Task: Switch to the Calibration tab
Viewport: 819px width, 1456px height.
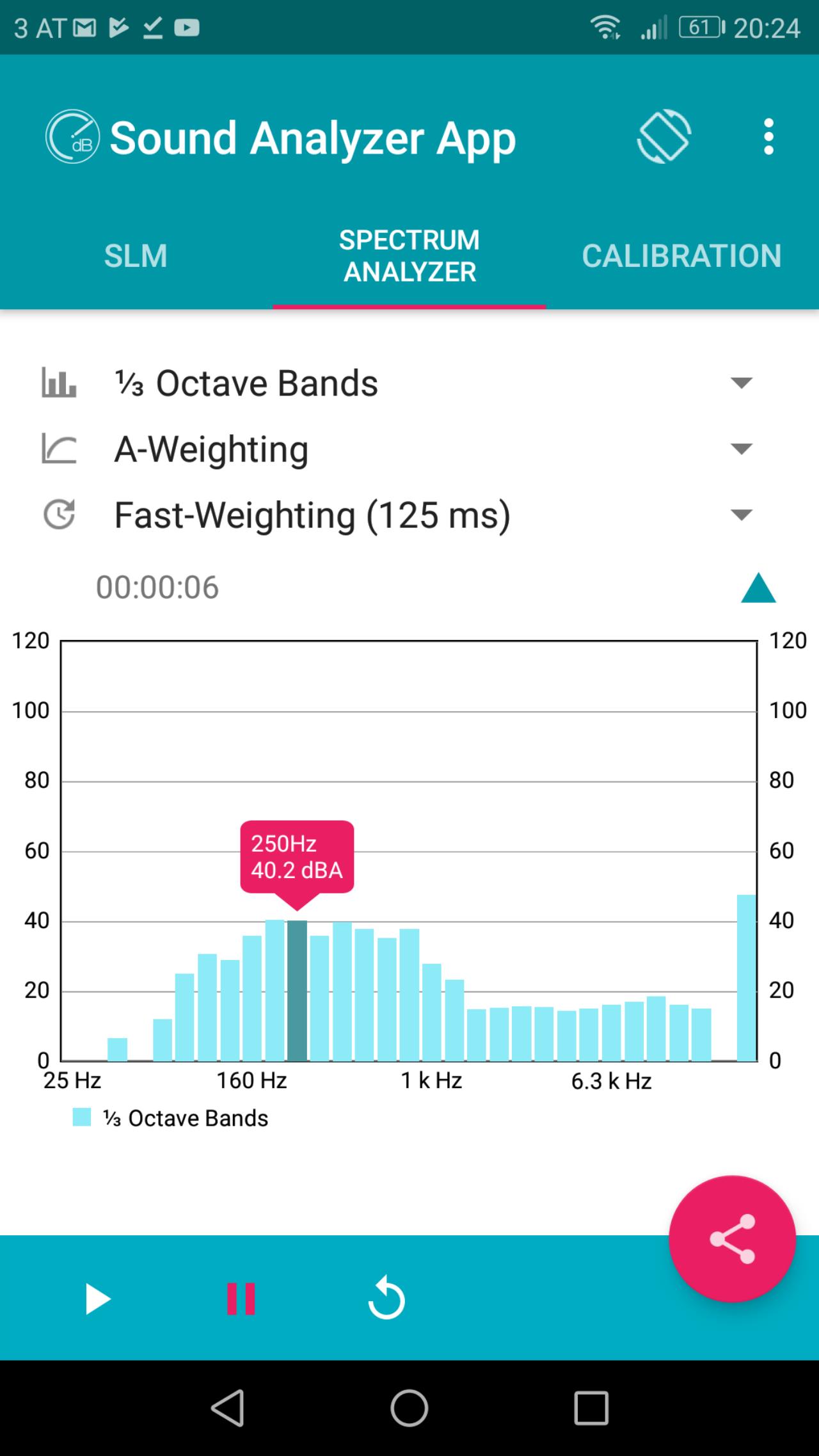Action: coord(681,256)
